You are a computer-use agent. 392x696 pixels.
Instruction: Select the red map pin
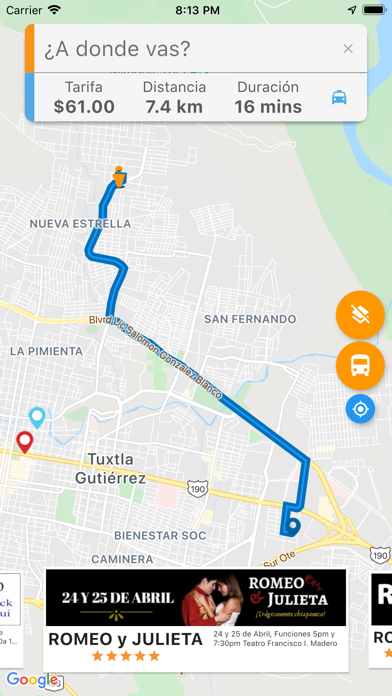25,443
